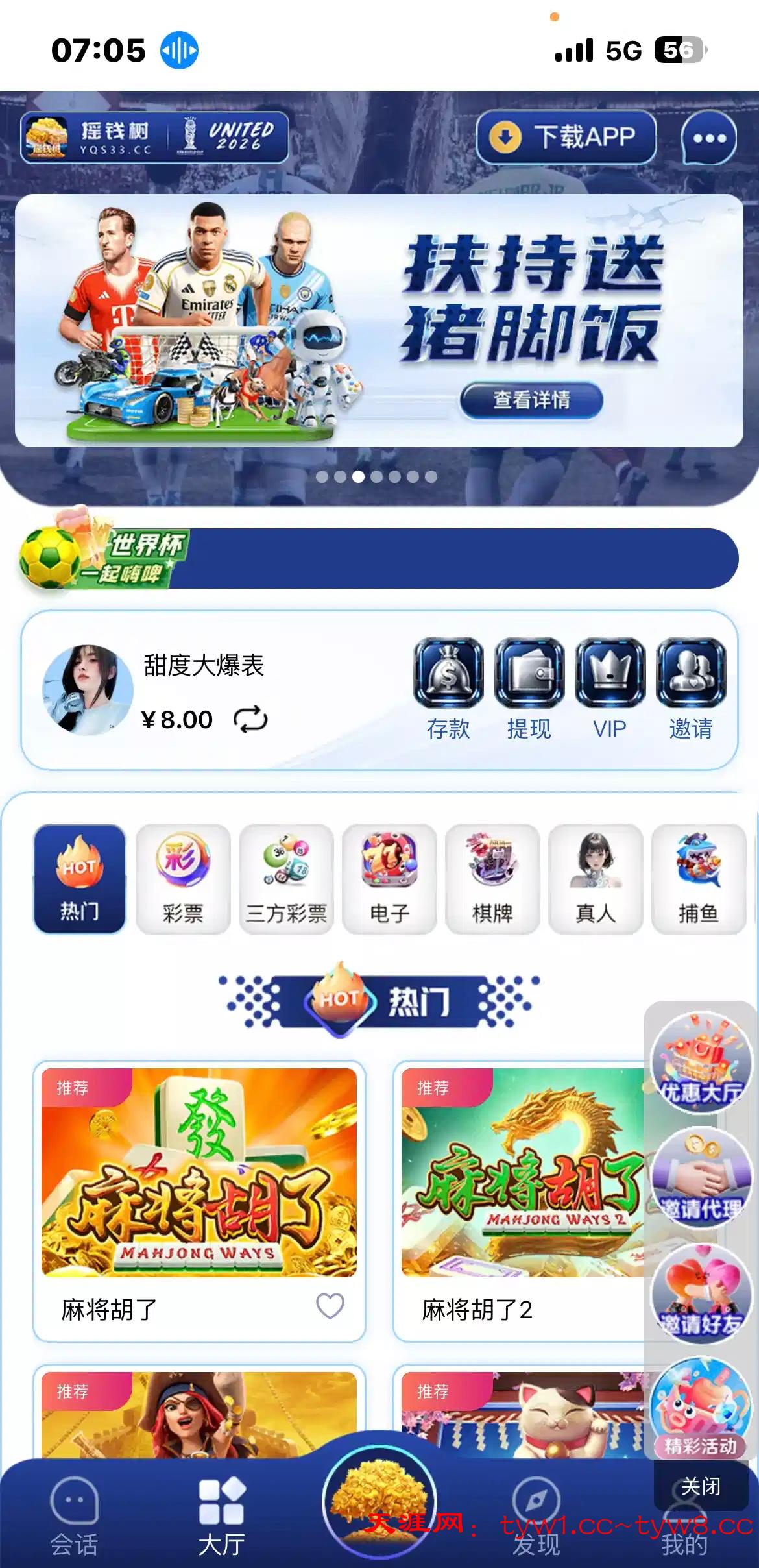Screen dimensions: 759x1568
Task: Tap the 下载APP download button
Action: coord(566,137)
